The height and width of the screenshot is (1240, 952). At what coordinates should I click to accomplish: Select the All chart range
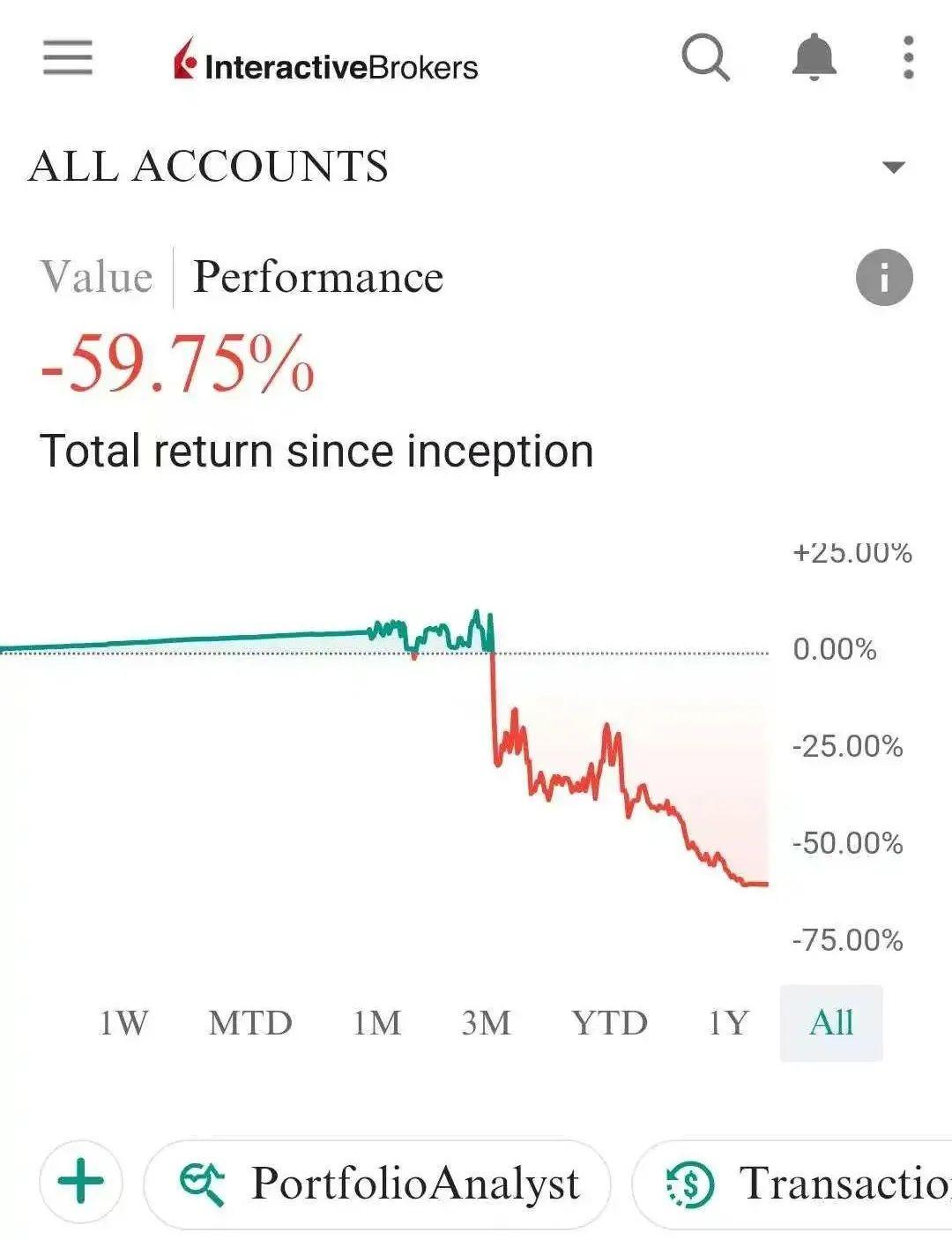click(831, 1023)
